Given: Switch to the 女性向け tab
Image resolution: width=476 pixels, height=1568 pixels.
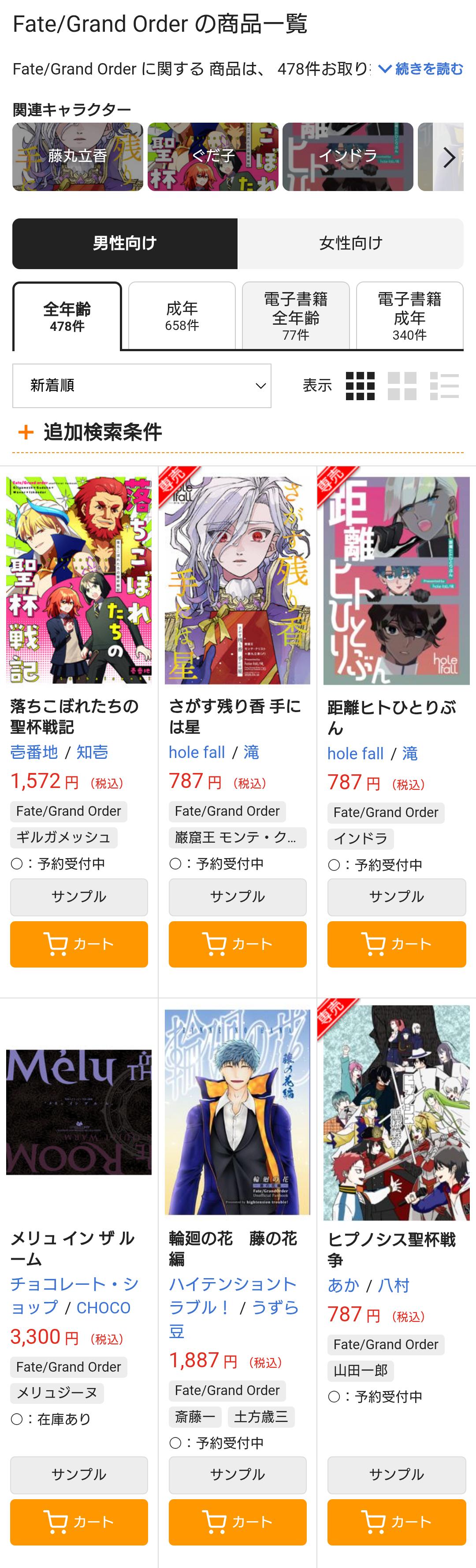Looking at the screenshot, I should pos(350,244).
